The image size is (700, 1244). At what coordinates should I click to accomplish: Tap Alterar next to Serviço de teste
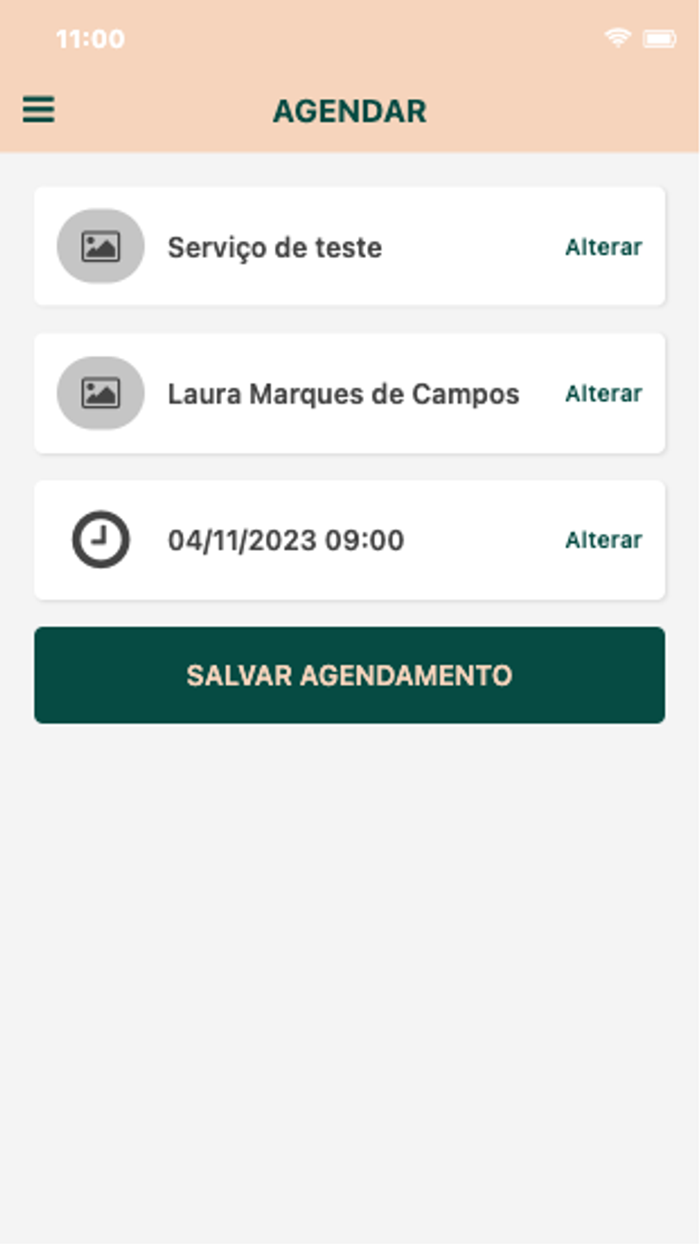click(x=603, y=247)
